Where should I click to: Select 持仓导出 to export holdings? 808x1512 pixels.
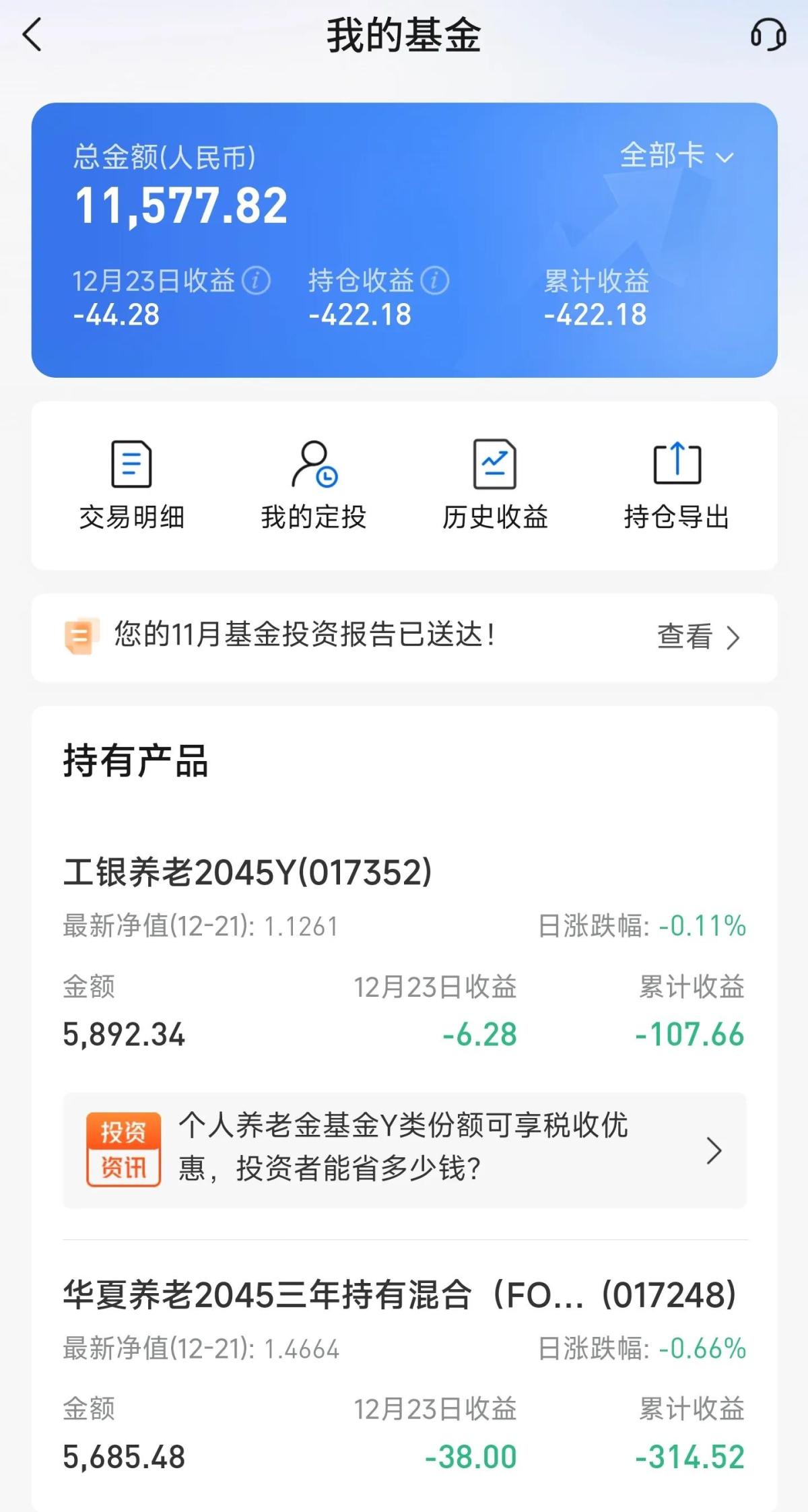point(677,485)
